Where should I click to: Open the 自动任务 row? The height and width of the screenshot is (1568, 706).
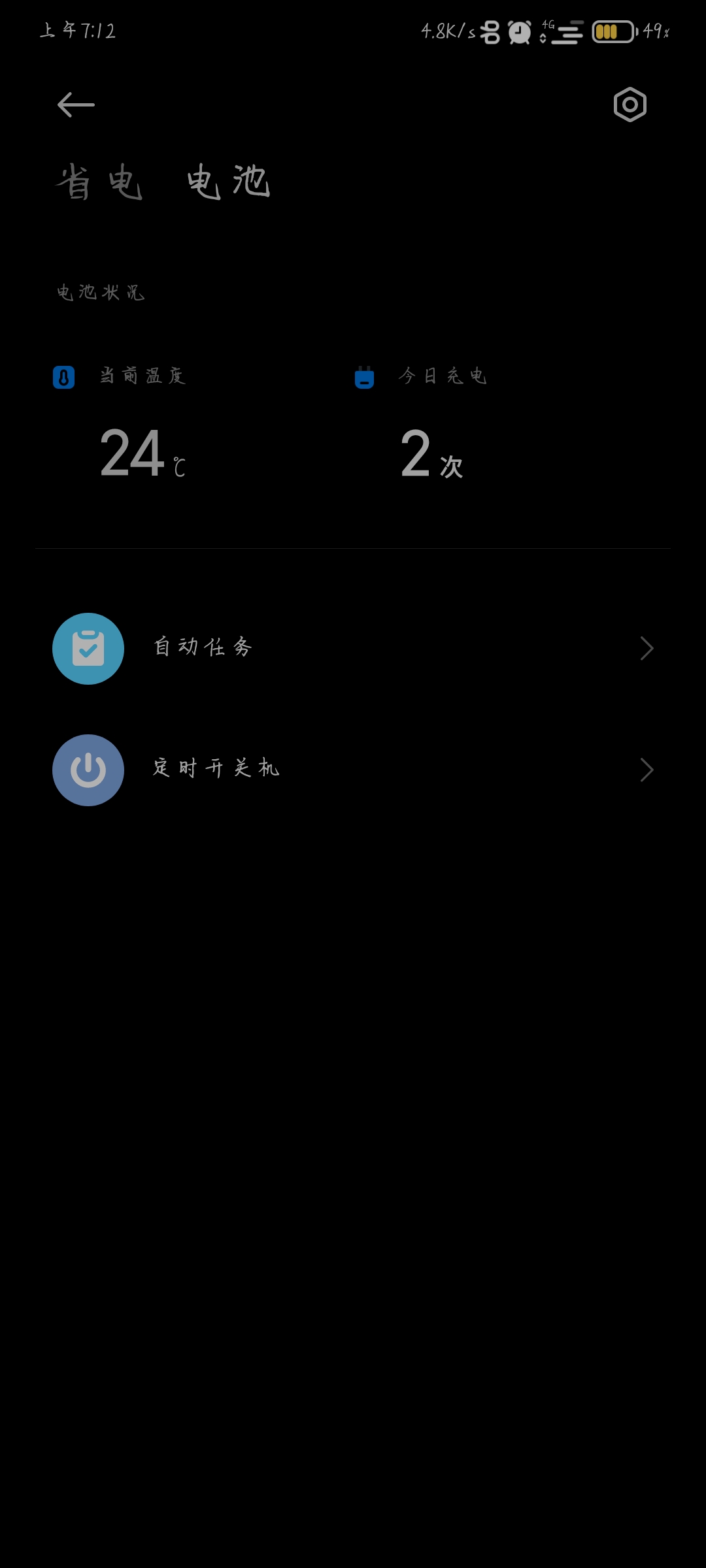coord(353,648)
